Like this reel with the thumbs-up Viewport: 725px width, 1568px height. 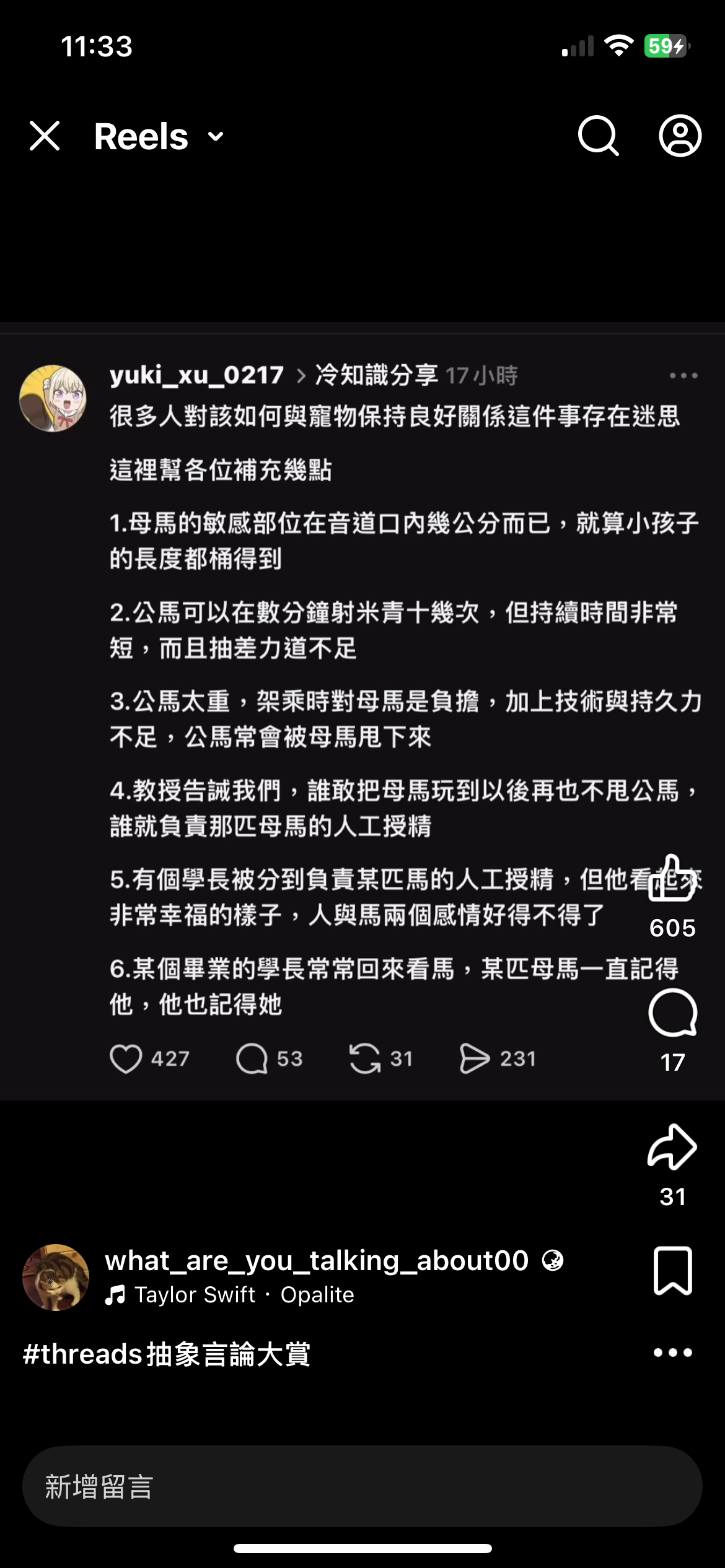672,879
